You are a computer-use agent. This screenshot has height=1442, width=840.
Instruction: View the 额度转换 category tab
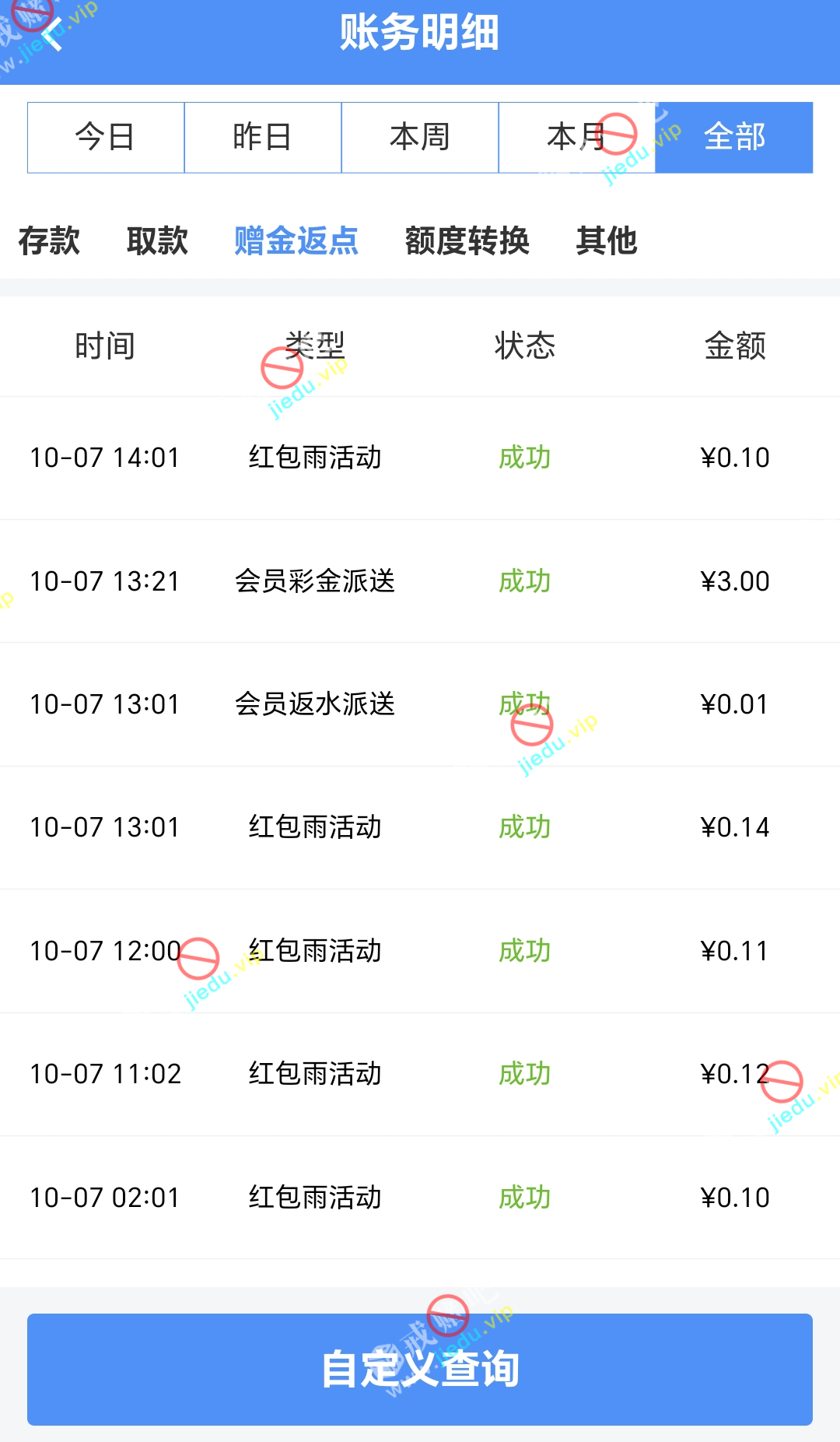[467, 240]
